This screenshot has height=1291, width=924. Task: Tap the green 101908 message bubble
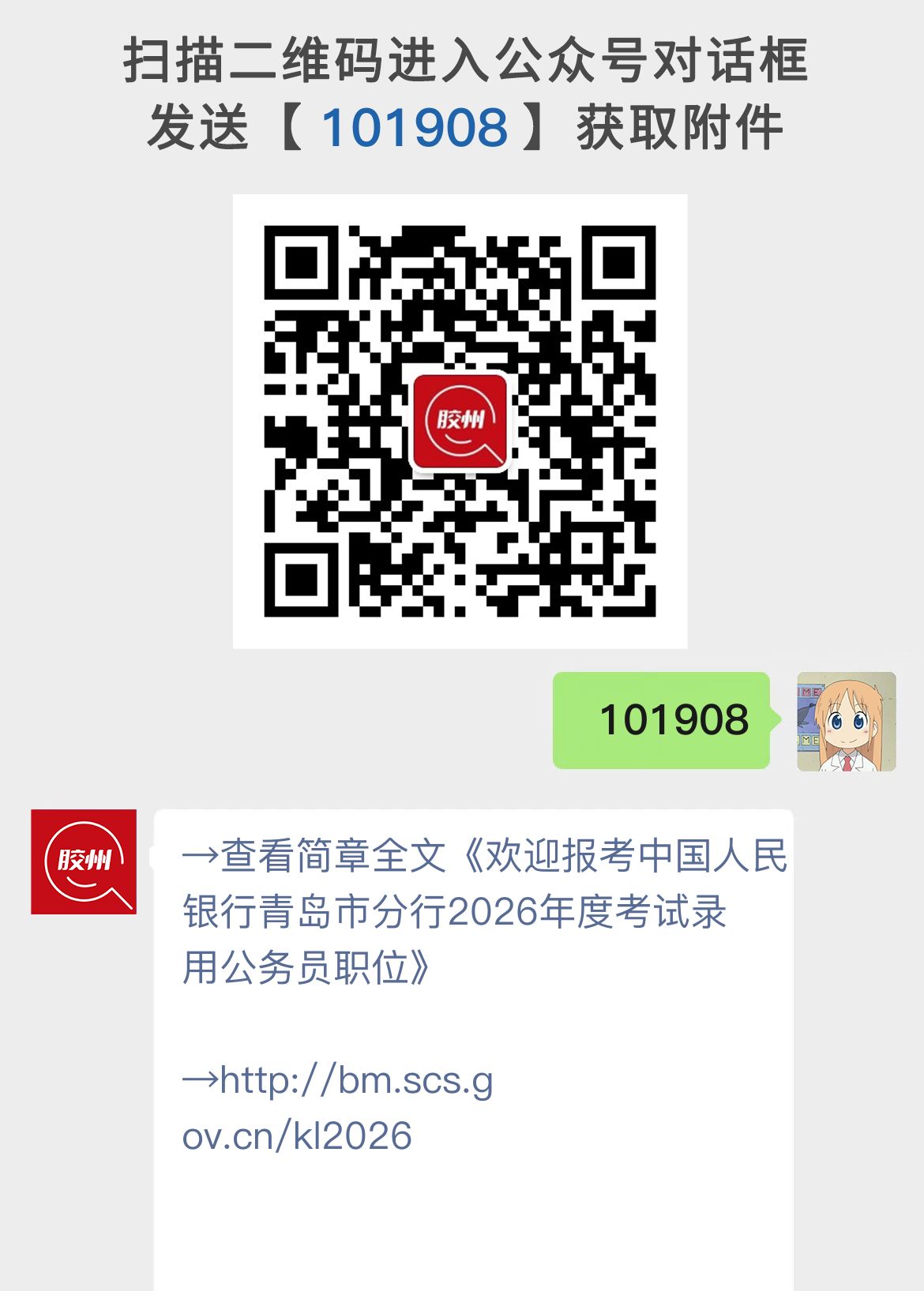tap(663, 720)
